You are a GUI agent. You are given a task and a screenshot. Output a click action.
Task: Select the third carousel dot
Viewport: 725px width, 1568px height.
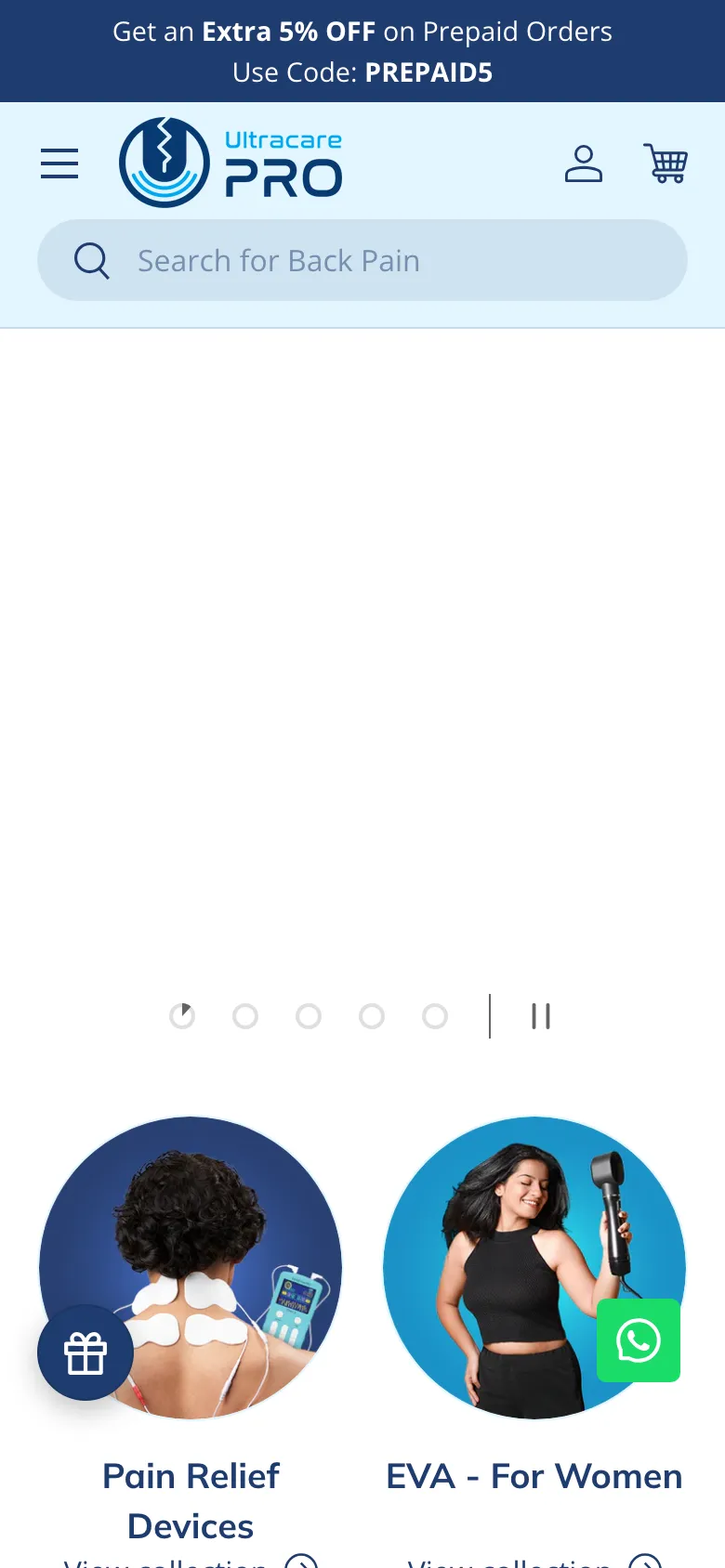(309, 1016)
